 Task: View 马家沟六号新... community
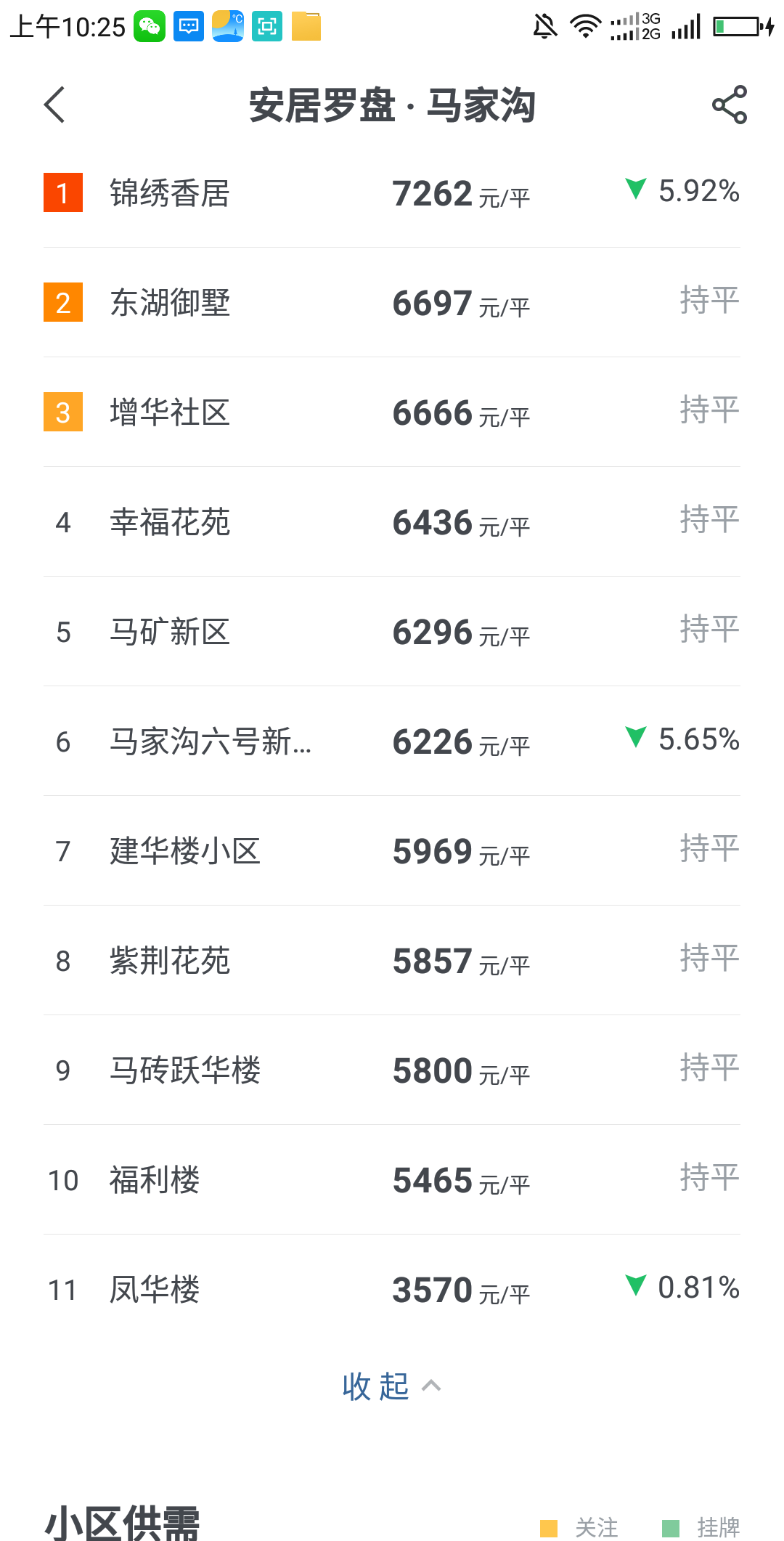point(211,741)
